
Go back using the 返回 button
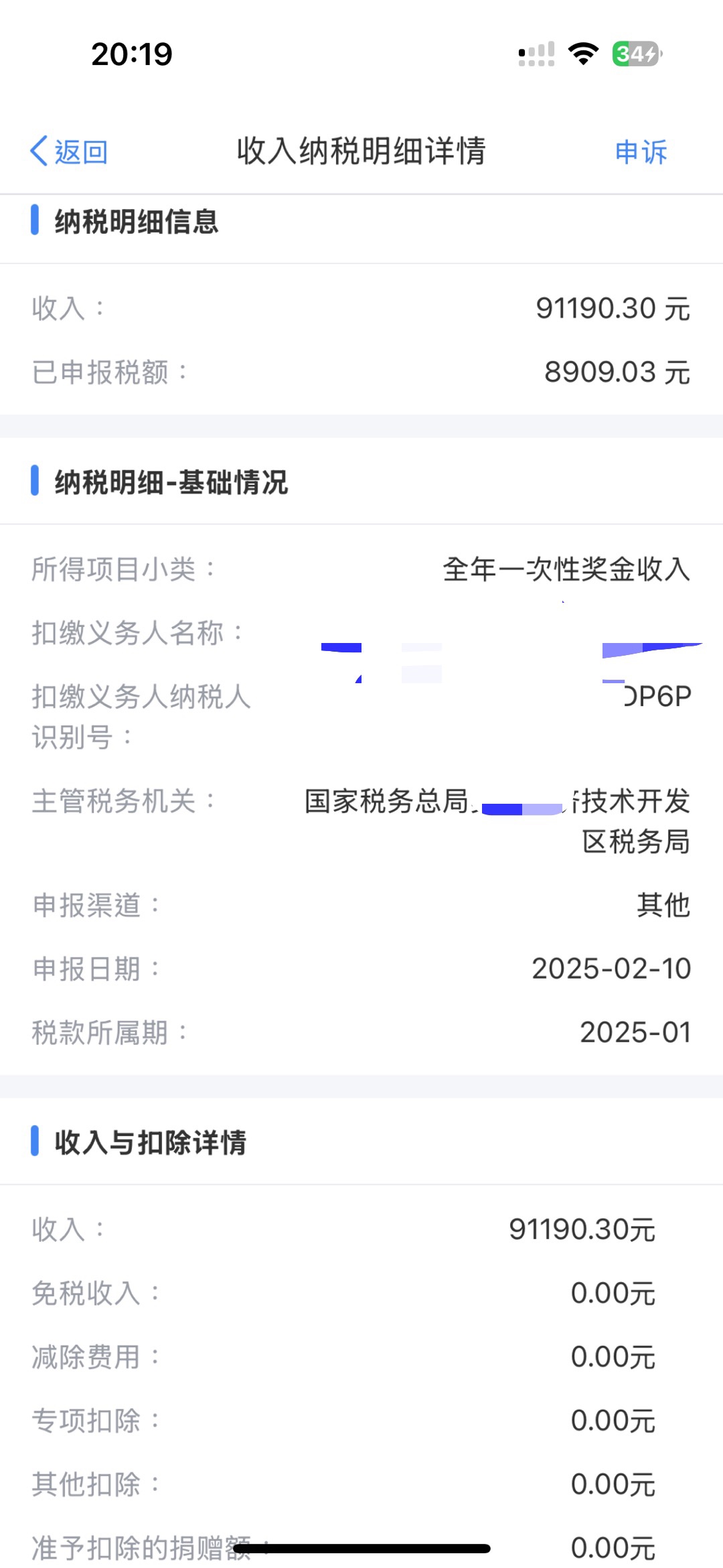click(x=69, y=151)
